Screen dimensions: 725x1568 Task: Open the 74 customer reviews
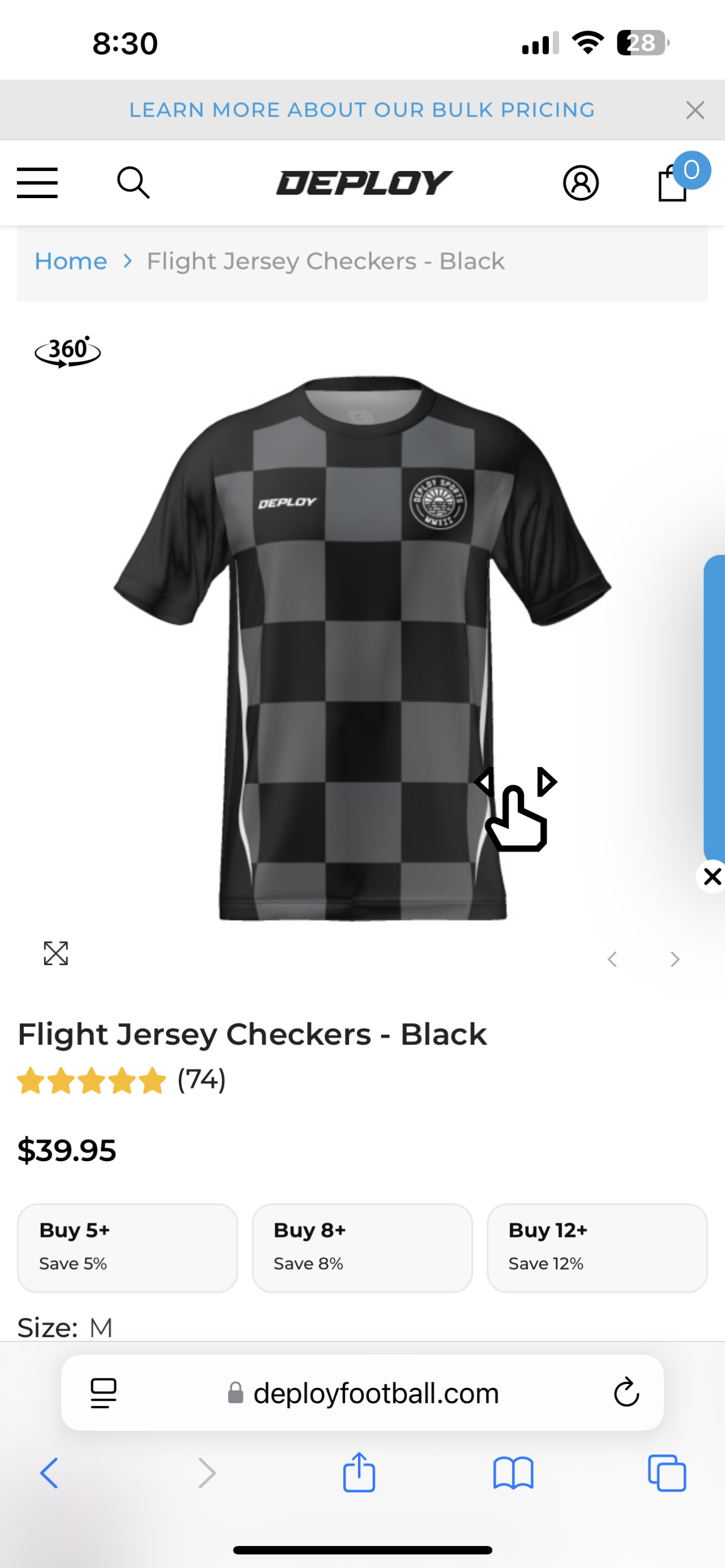click(201, 1080)
